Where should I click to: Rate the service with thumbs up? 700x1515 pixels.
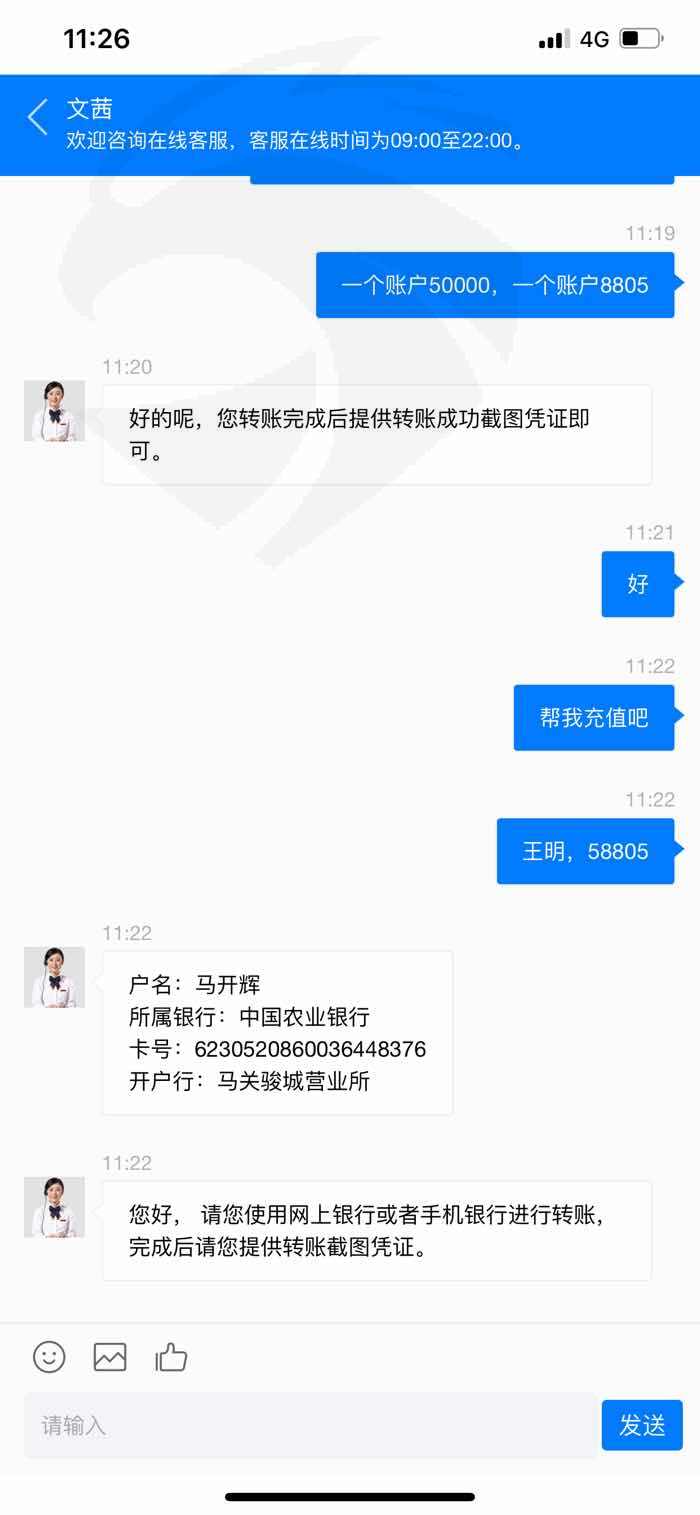tap(171, 1357)
